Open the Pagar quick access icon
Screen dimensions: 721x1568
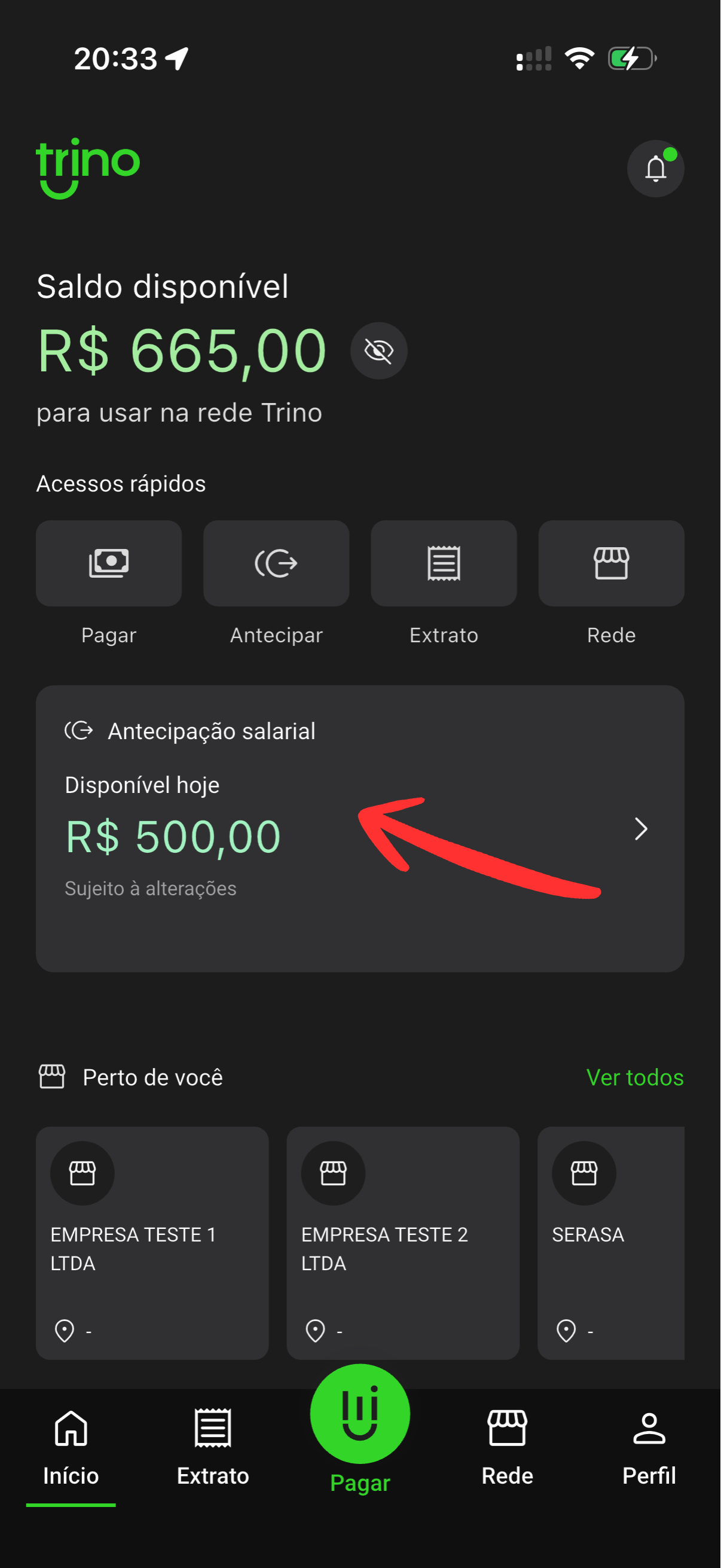tap(108, 563)
